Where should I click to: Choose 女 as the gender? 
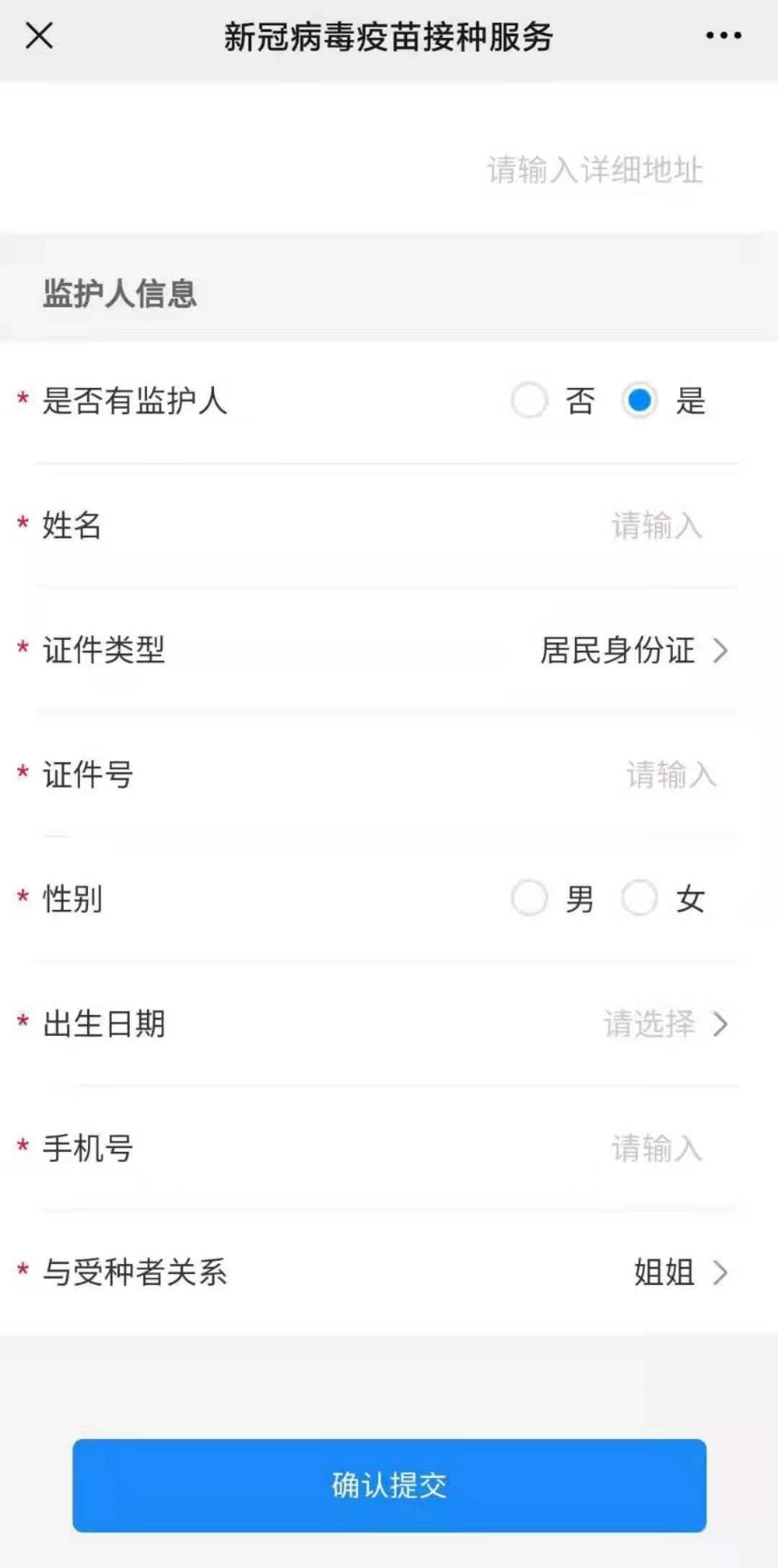click(x=640, y=898)
